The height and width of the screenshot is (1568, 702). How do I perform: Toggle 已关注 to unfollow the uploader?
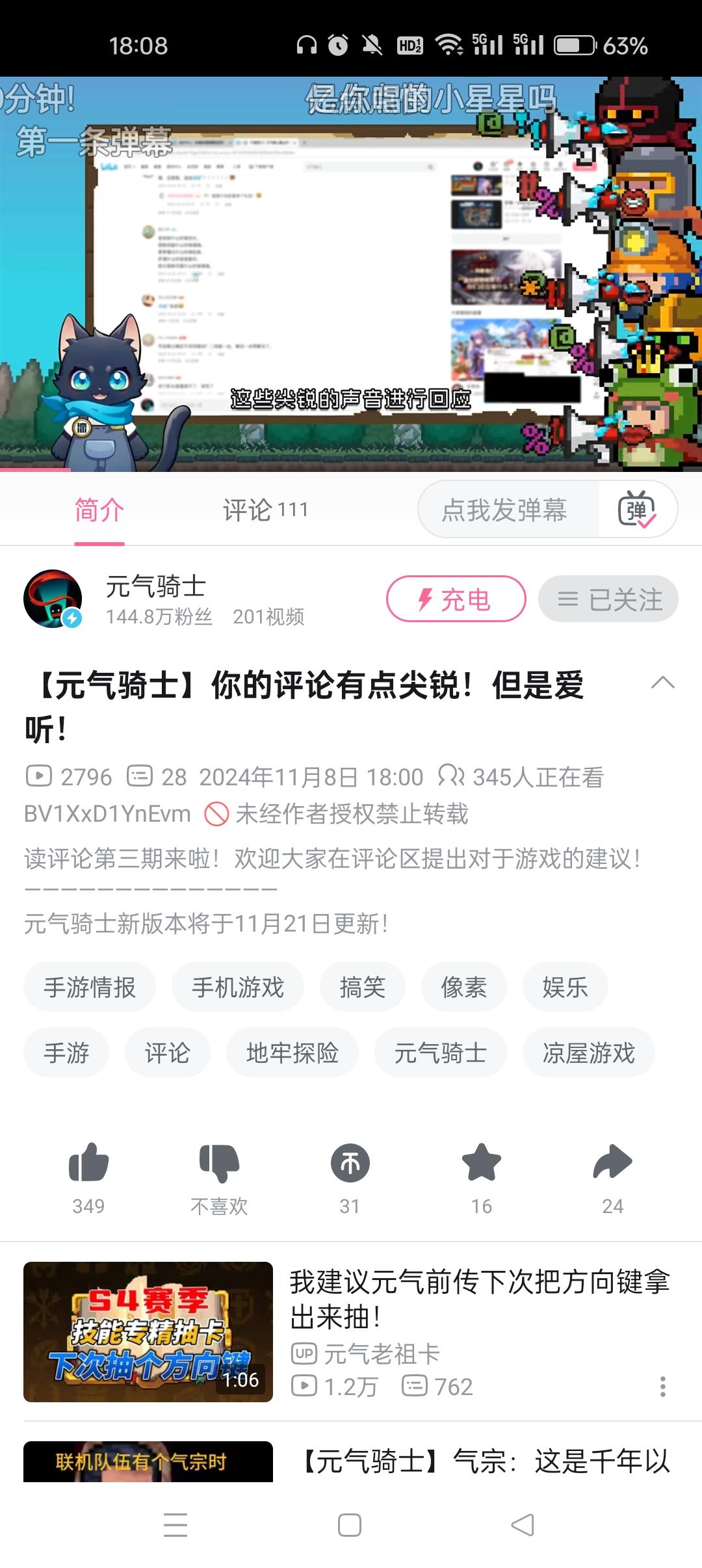click(610, 599)
